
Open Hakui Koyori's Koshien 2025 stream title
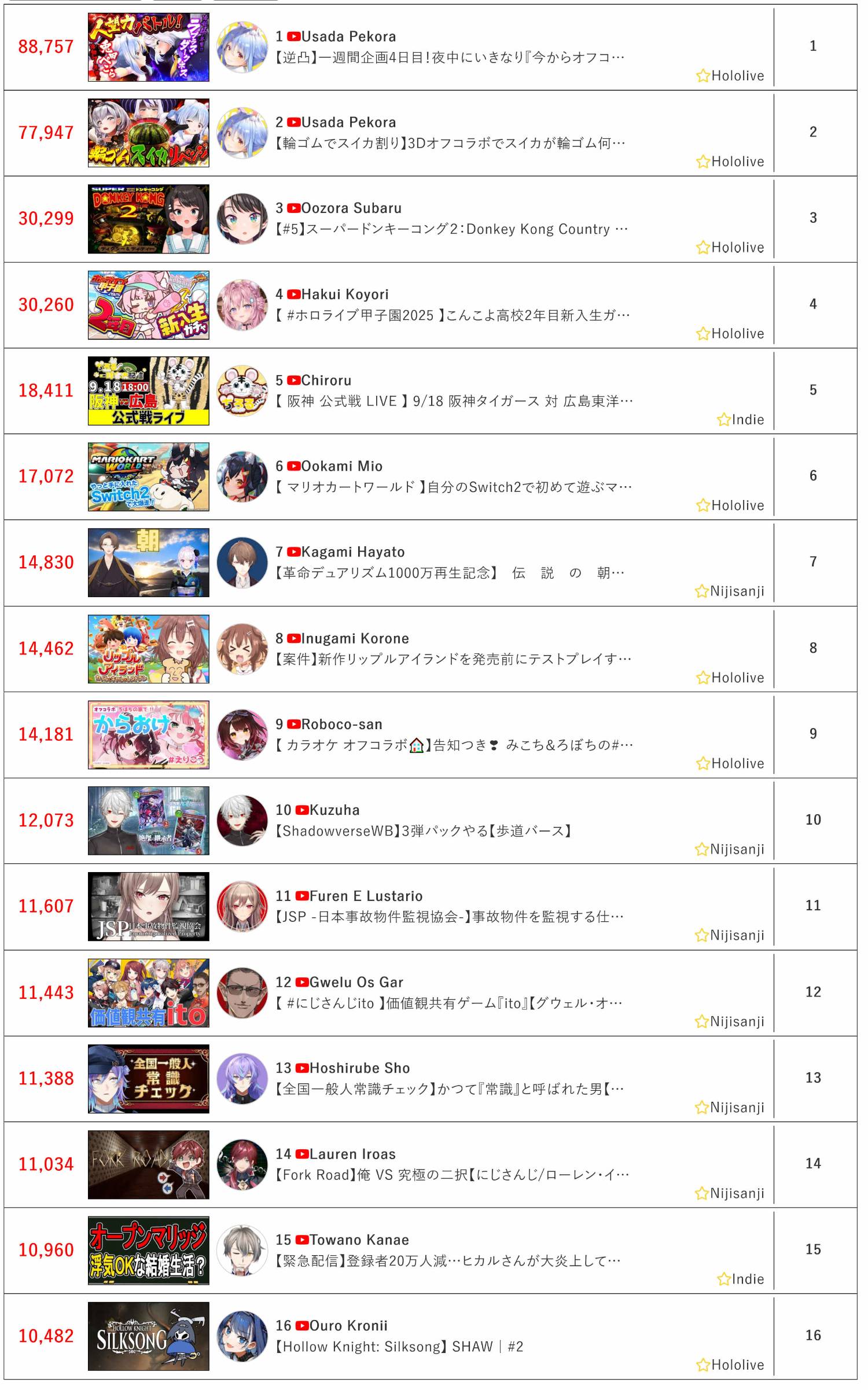pos(453,315)
